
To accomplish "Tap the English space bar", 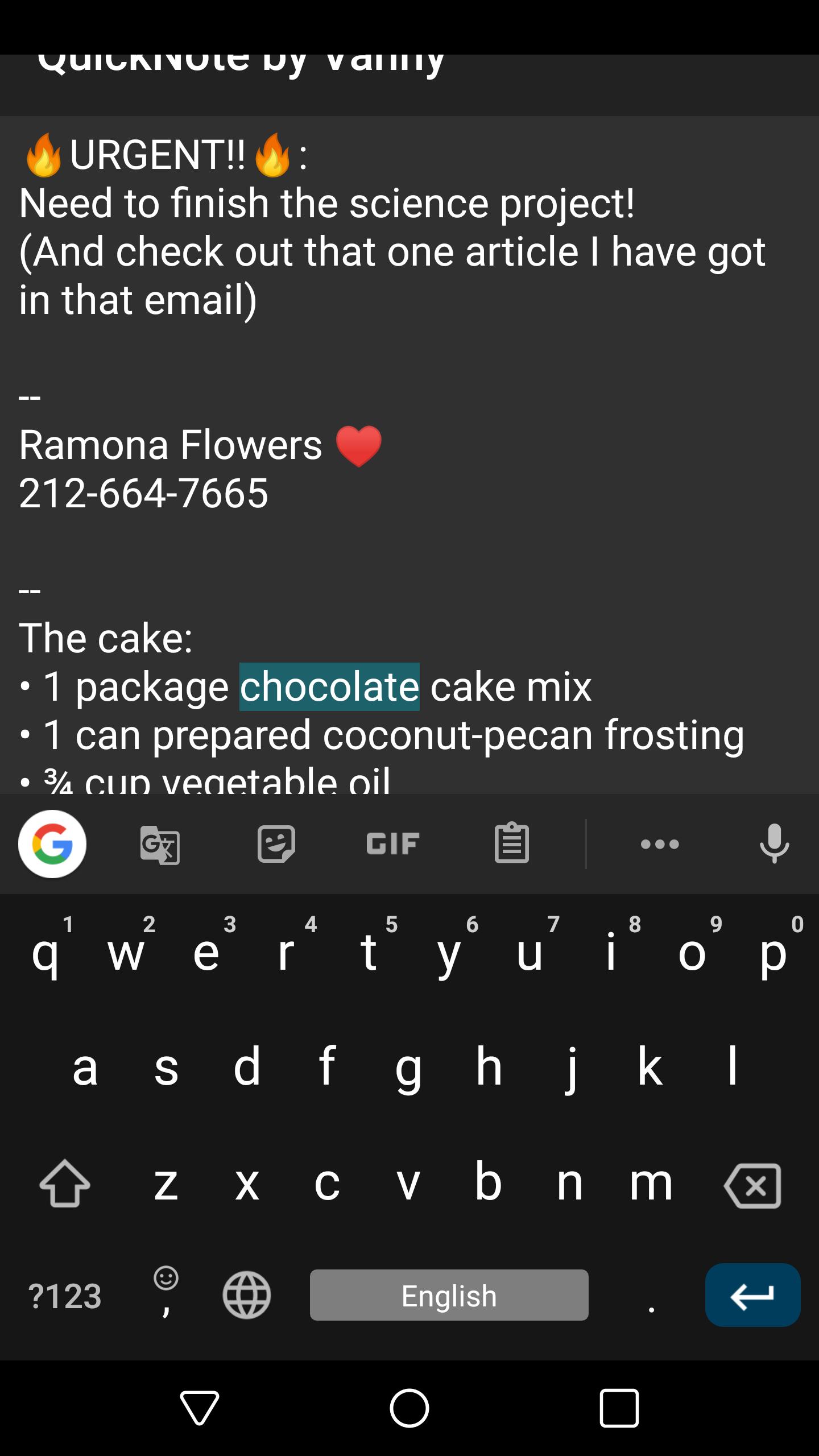I will coord(449,1295).
